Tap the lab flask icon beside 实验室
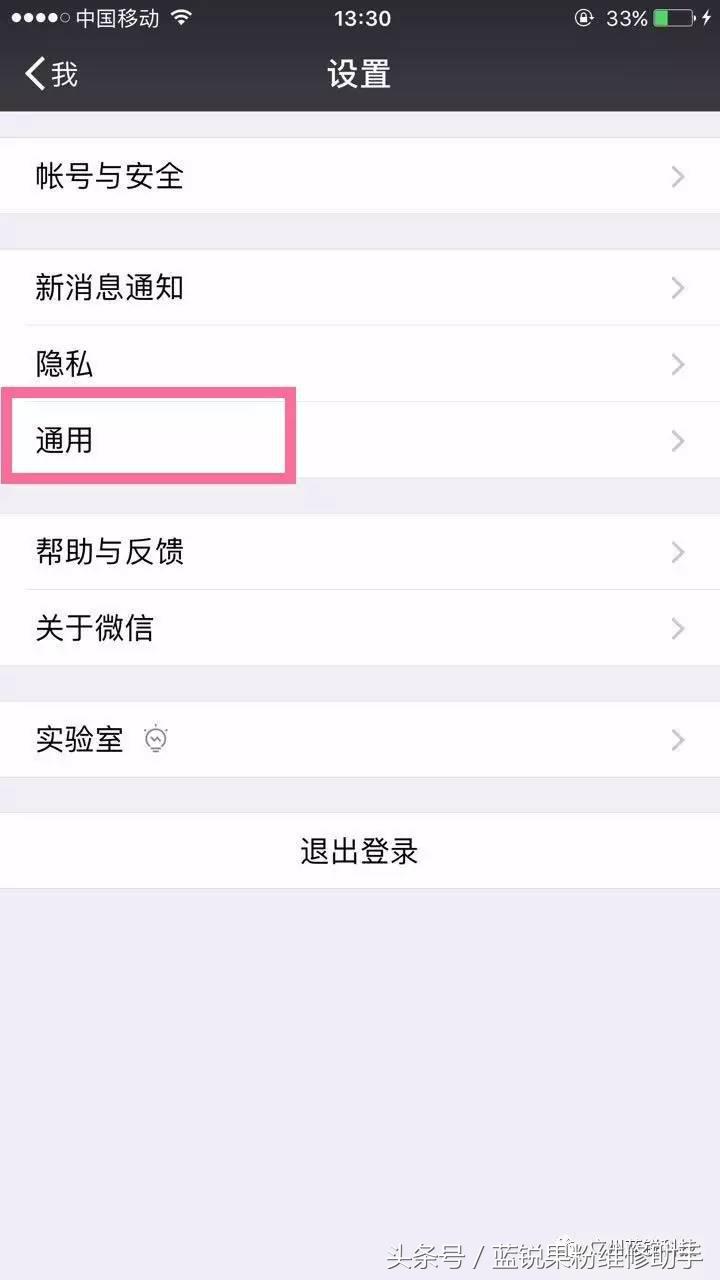 156,739
